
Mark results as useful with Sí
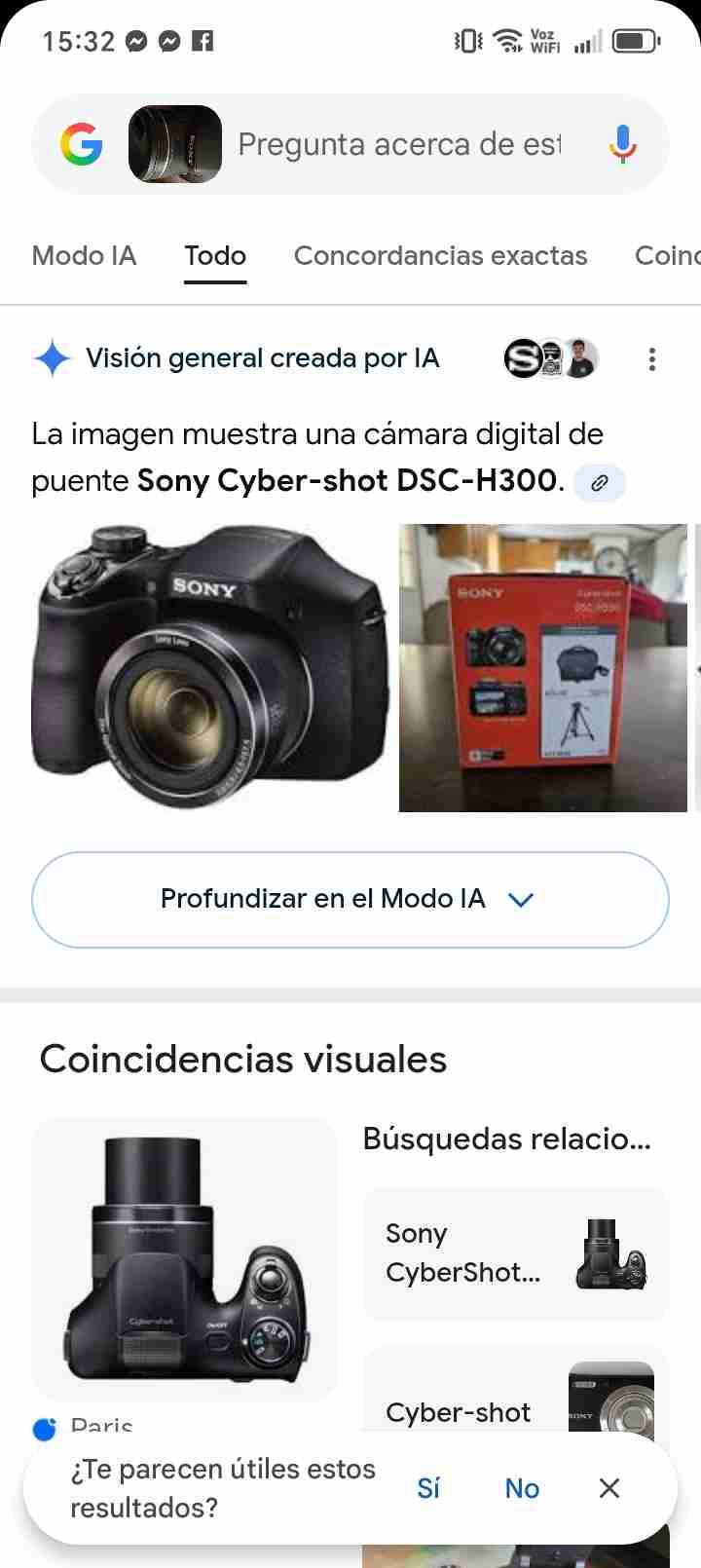[x=428, y=1488]
